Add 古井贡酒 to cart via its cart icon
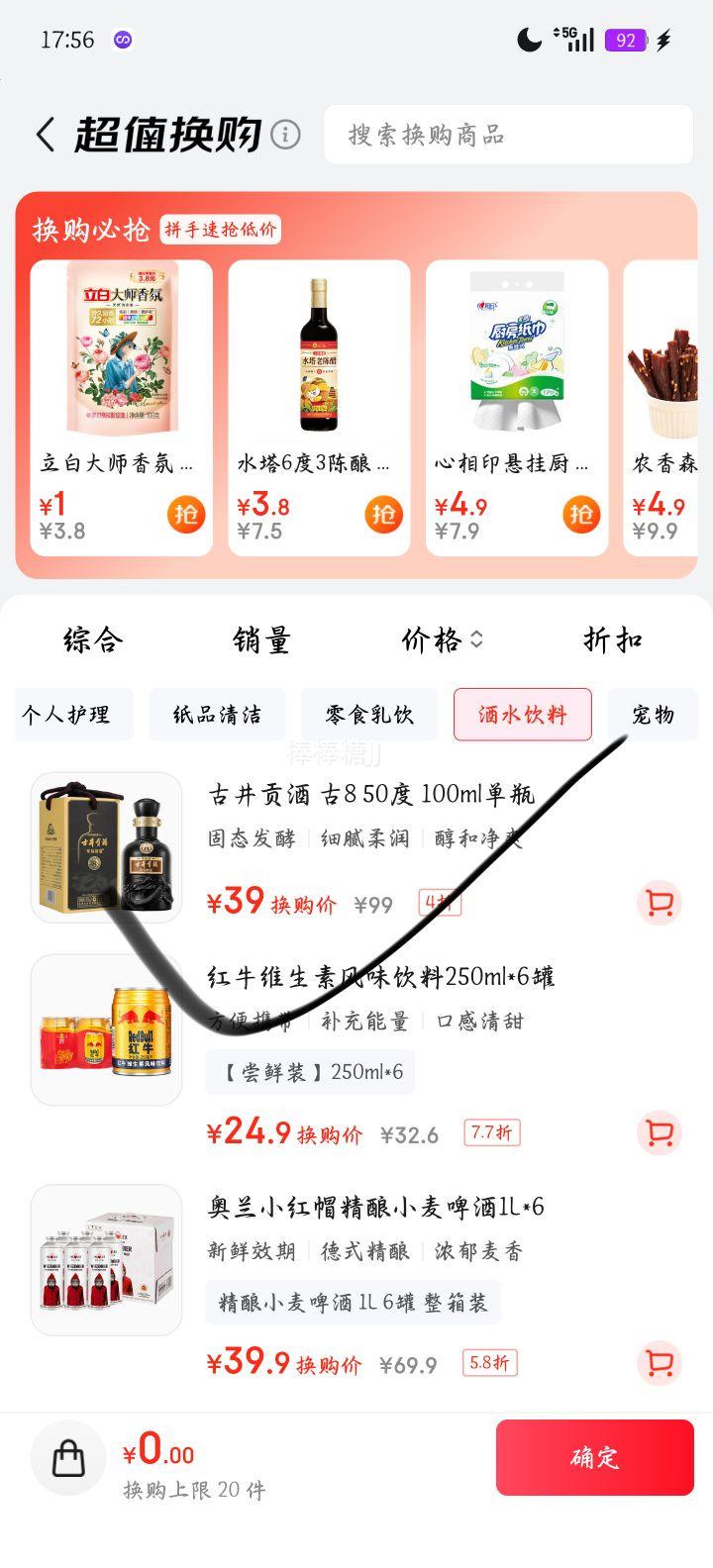The height and width of the screenshot is (1568, 713). (659, 902)
